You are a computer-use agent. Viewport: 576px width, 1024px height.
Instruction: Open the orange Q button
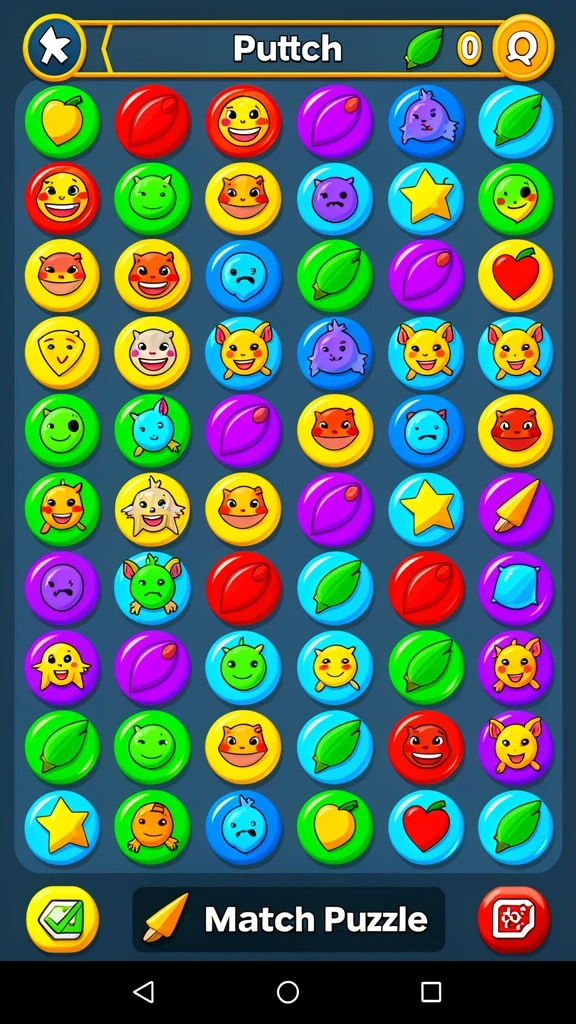[522, 47]
